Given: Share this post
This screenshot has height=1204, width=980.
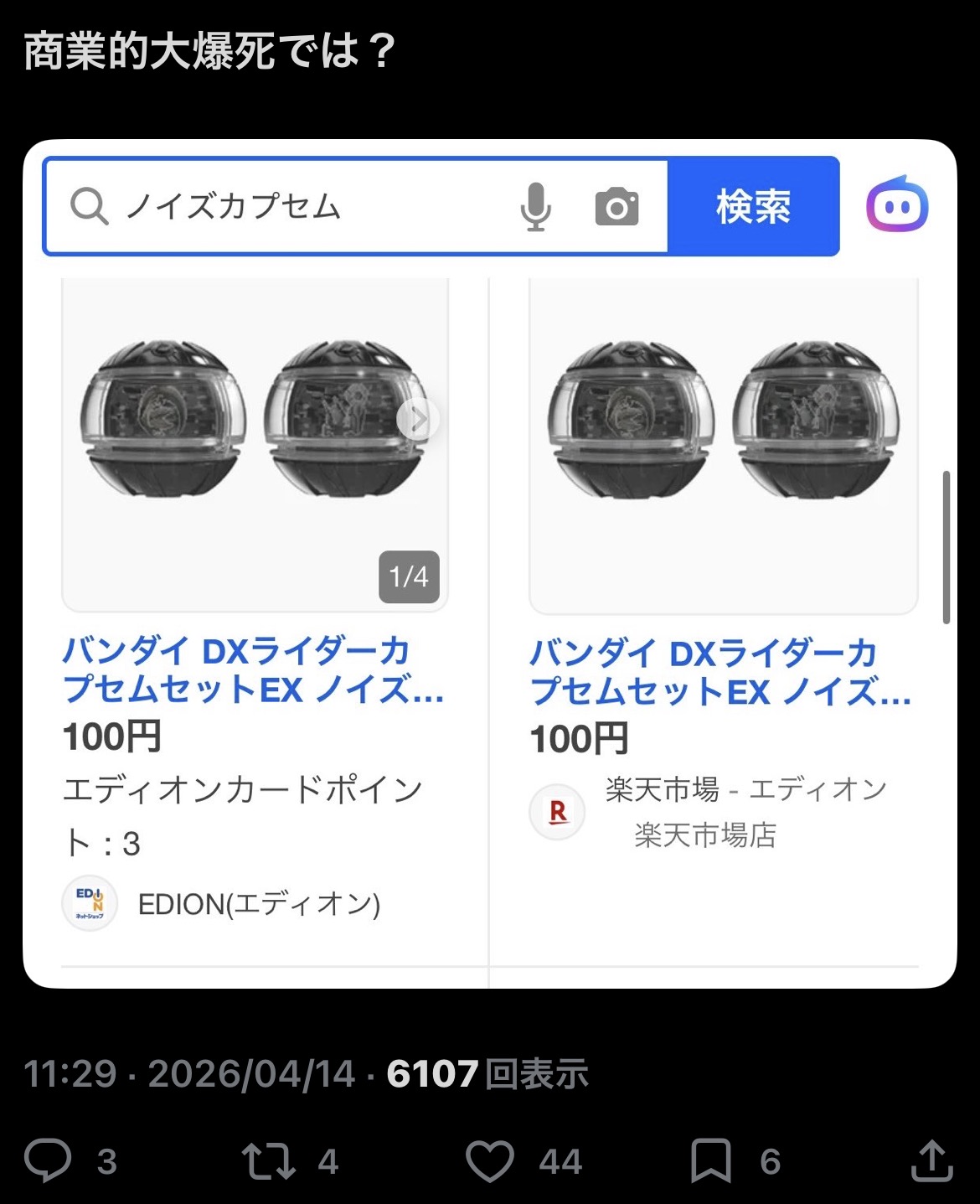Looking at the screenshot, I should coord(931,1160).
